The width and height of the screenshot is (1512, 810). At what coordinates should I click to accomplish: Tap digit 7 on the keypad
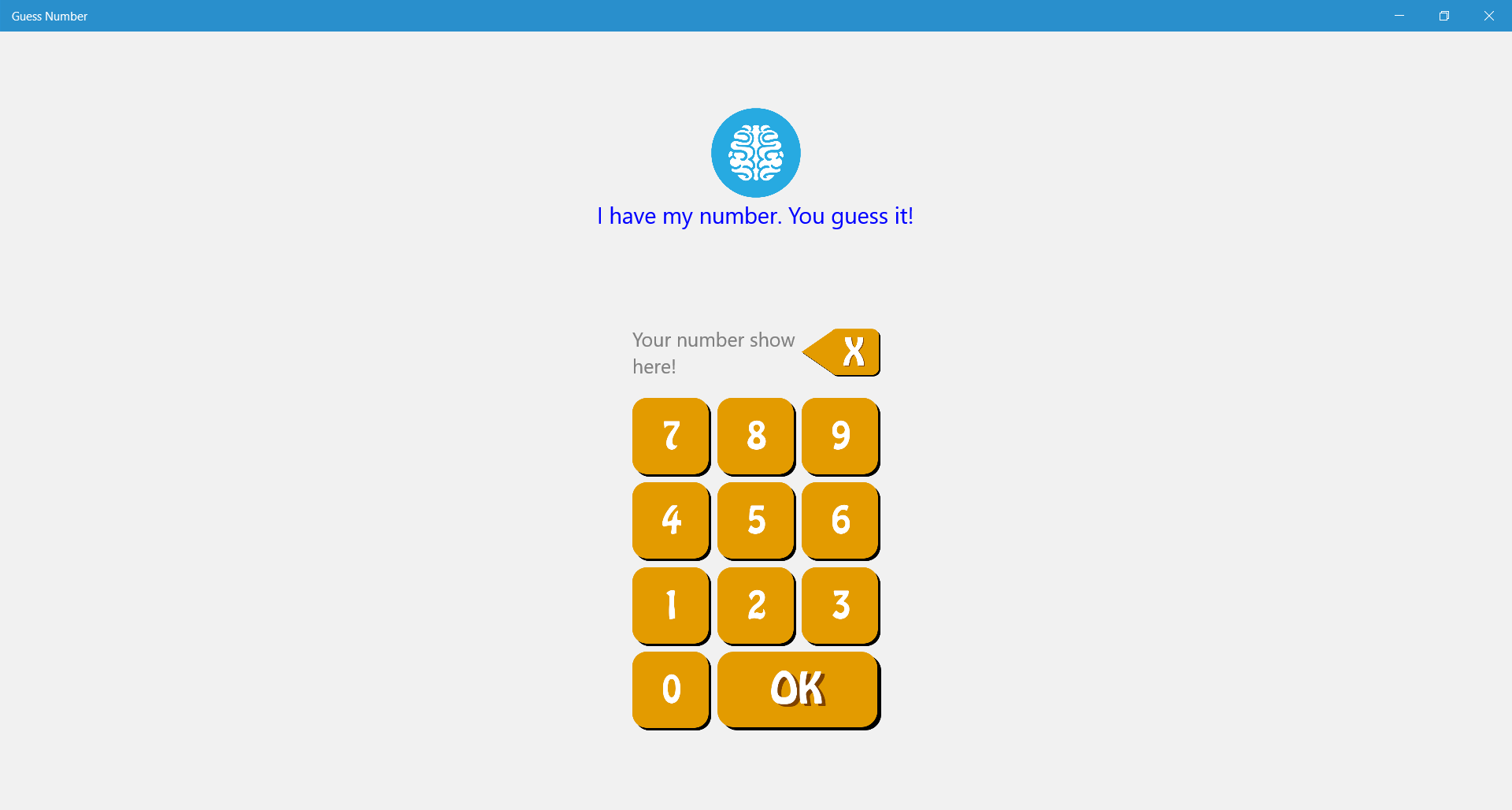(671, 436)
